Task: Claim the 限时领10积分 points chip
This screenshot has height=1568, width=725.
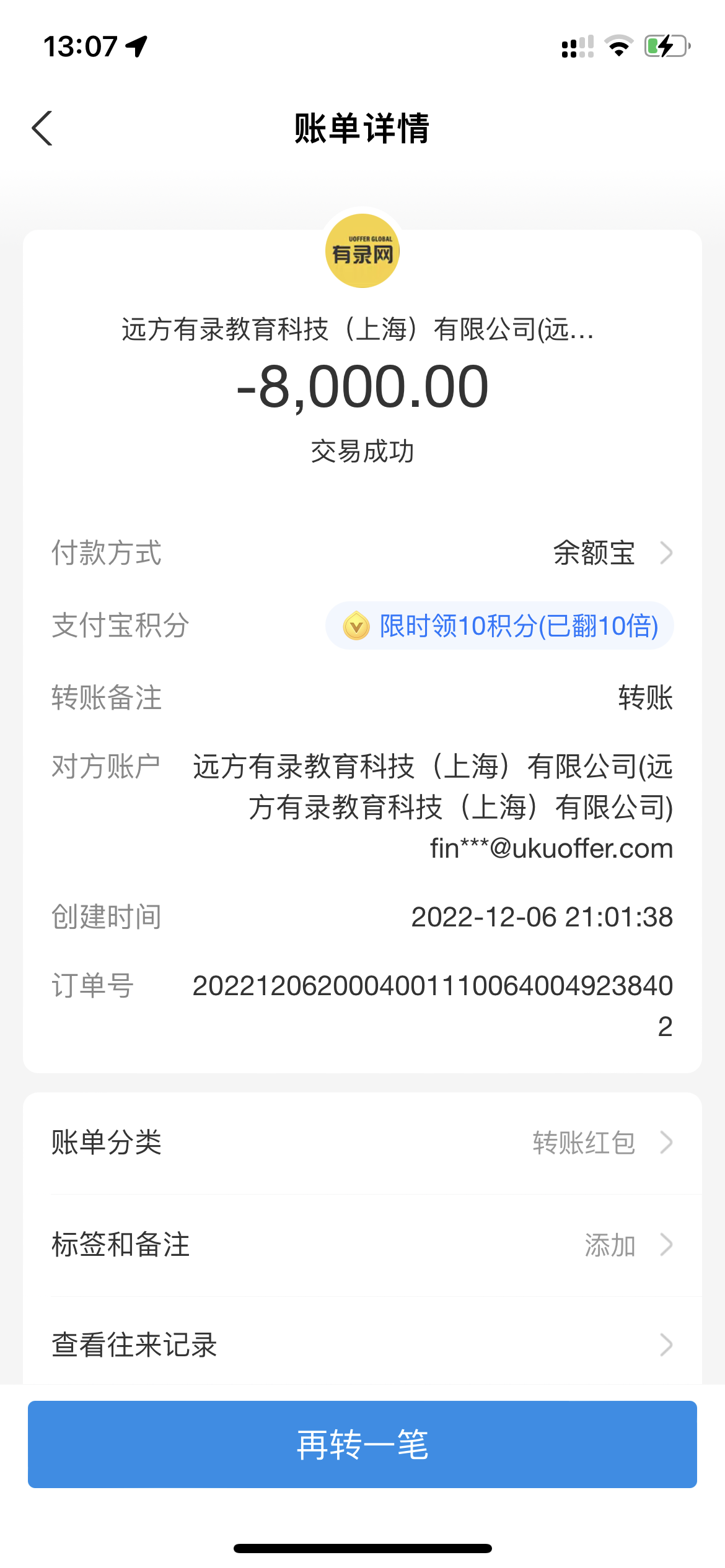Action: point(499,625)
